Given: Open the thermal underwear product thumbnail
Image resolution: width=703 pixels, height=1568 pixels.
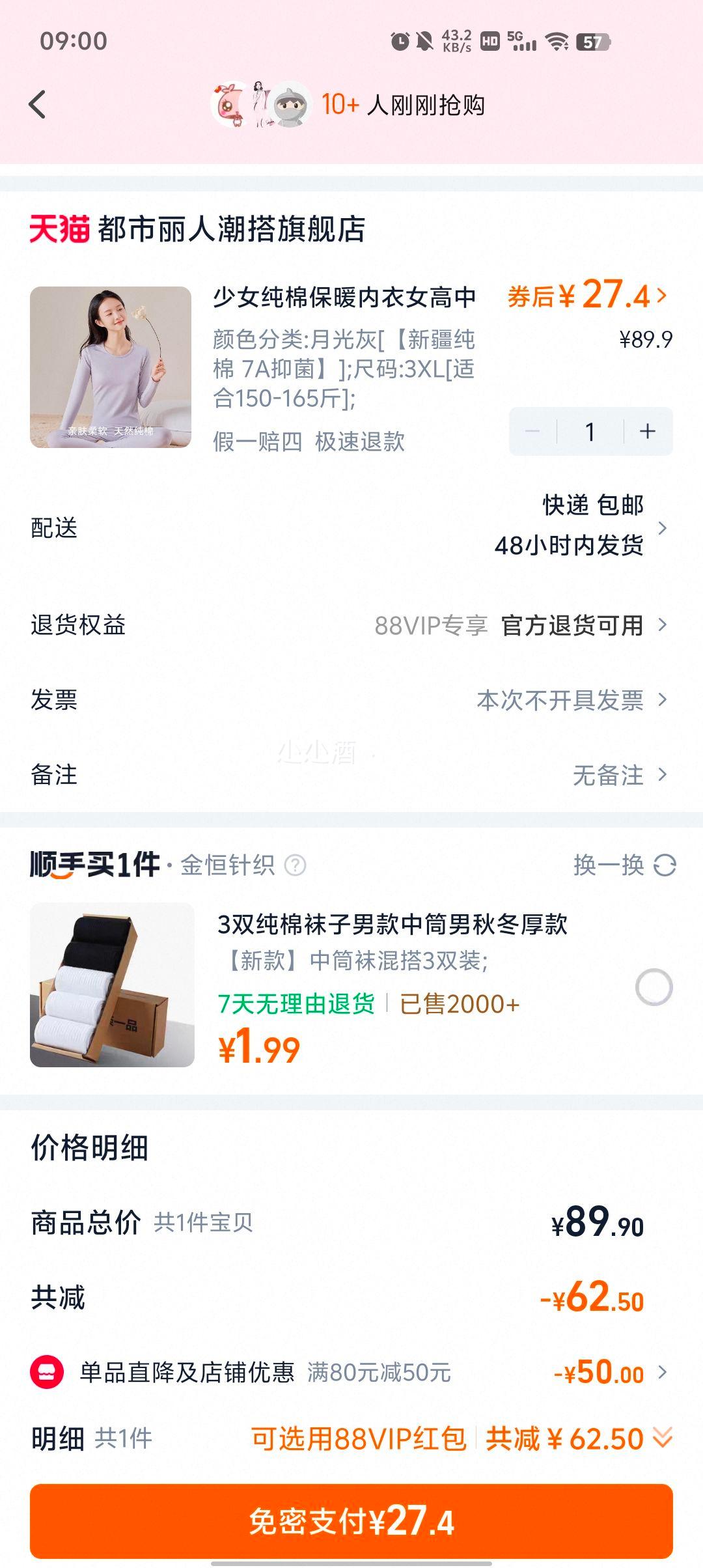Looking at the screenshot, I should [111, 367].
